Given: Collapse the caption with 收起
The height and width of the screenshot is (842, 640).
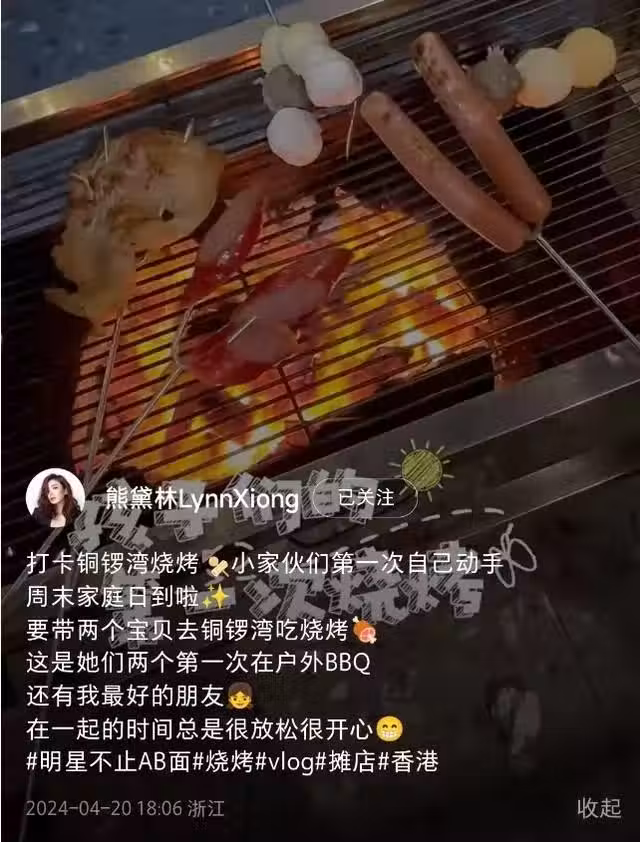Looking at the screenshot, I should click(x=598, y=808).
